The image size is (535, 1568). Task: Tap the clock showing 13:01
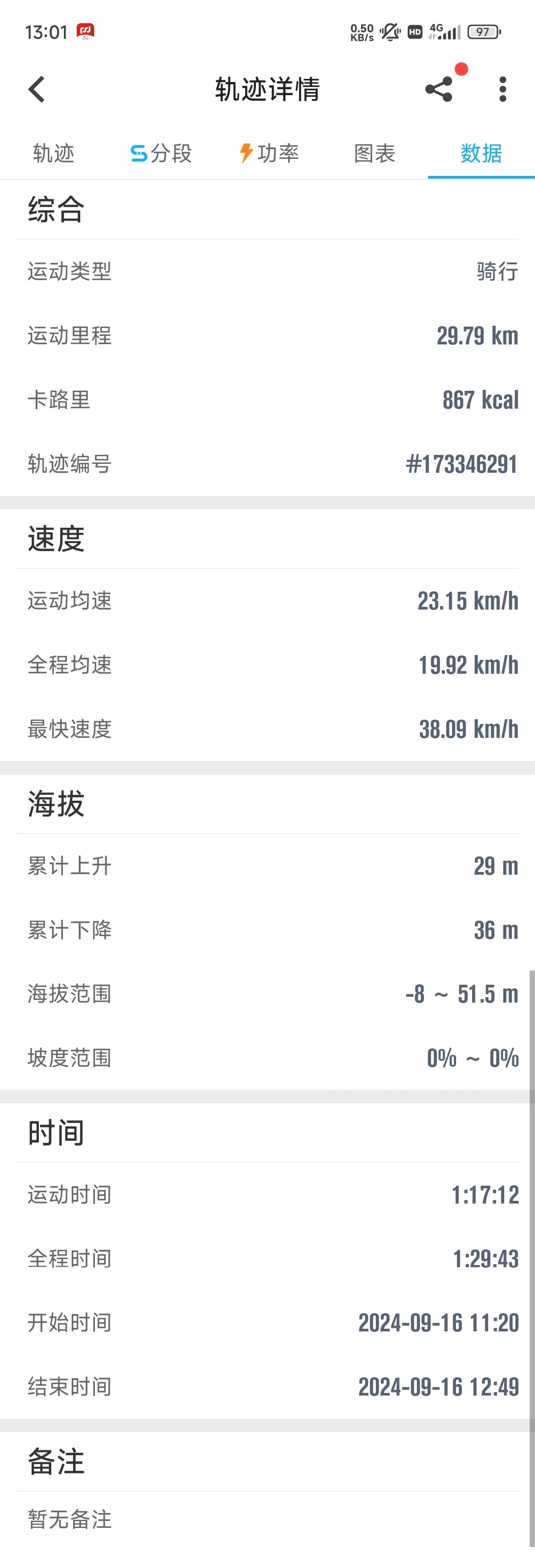[x=47, y=30]
